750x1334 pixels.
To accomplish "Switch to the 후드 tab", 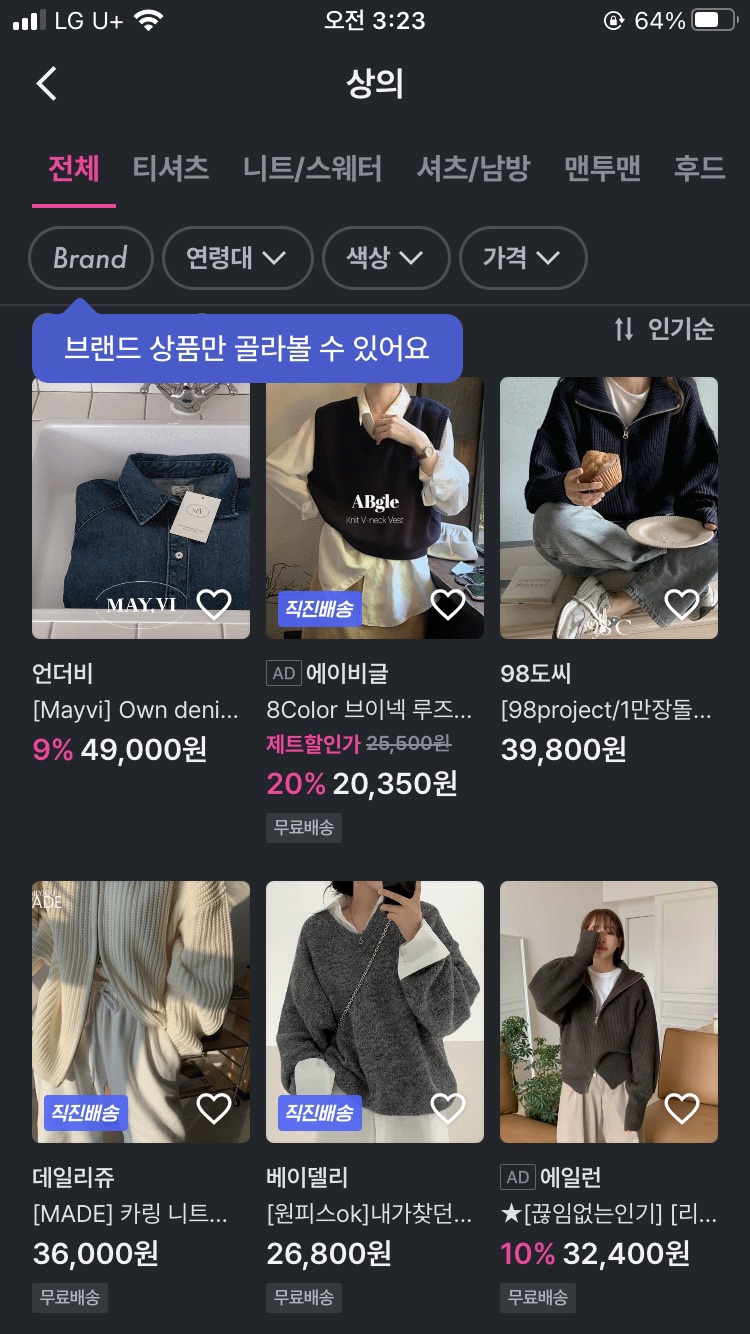I will click(x=699, y=168).
